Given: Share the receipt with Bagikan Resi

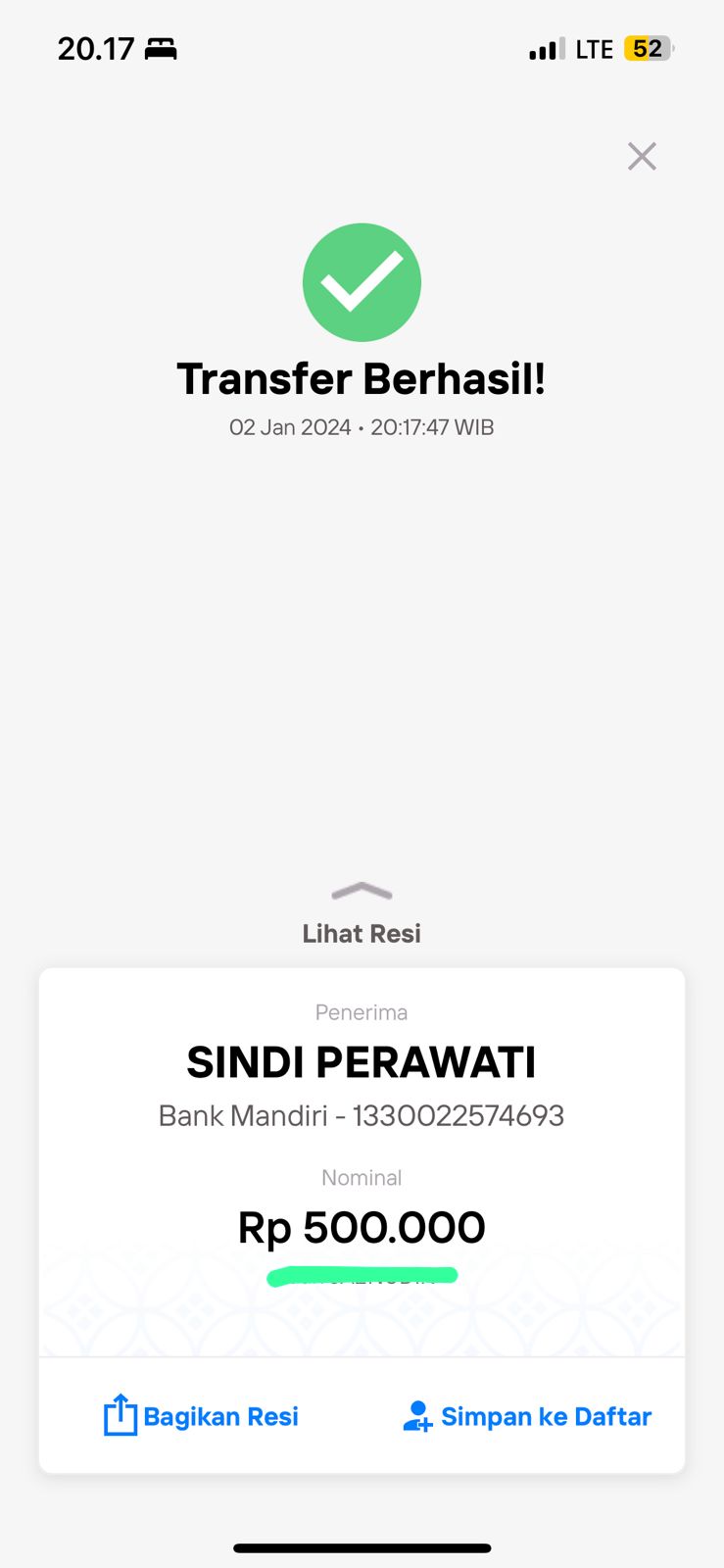Looking at the screenshot, I should pos(201,1416).
